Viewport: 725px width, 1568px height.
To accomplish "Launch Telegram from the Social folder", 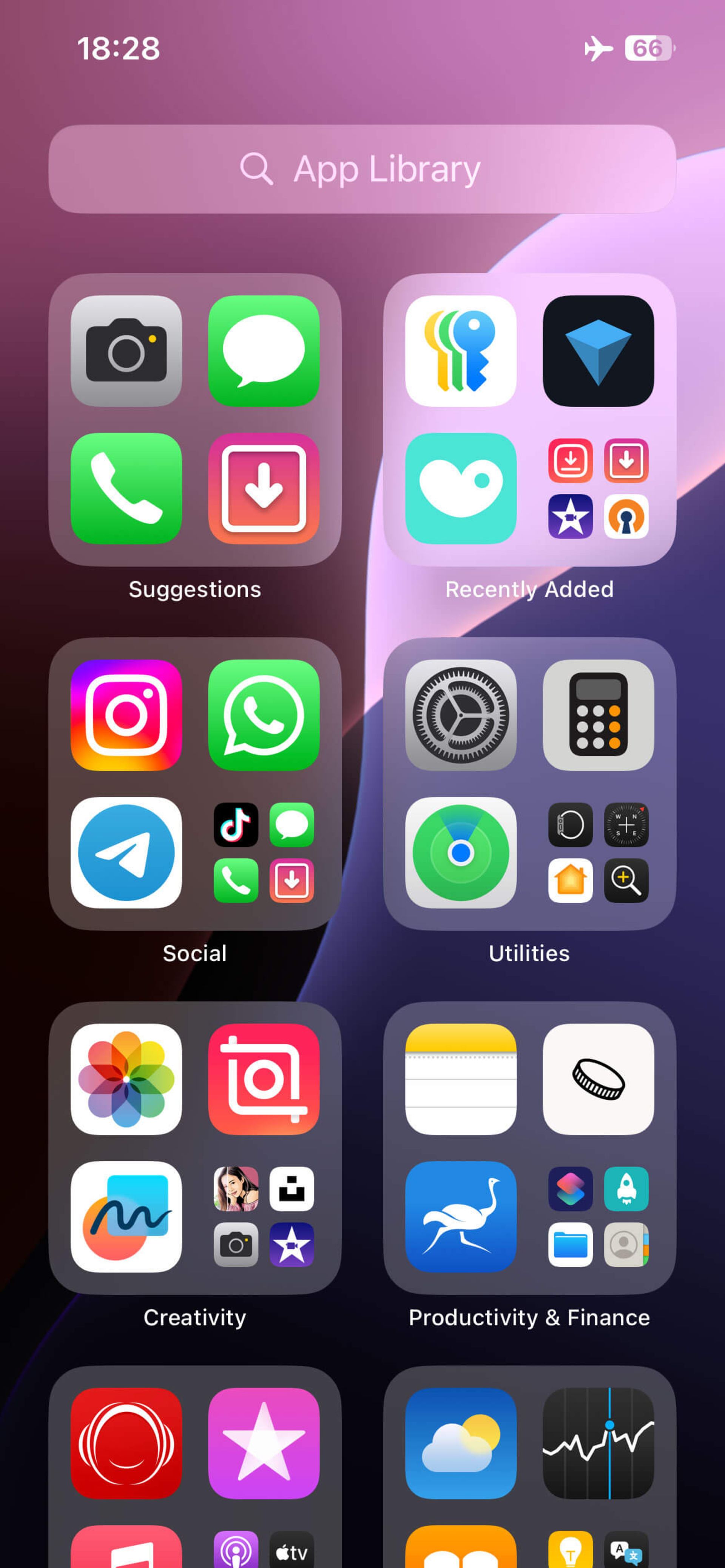I will tap(126, 852).
